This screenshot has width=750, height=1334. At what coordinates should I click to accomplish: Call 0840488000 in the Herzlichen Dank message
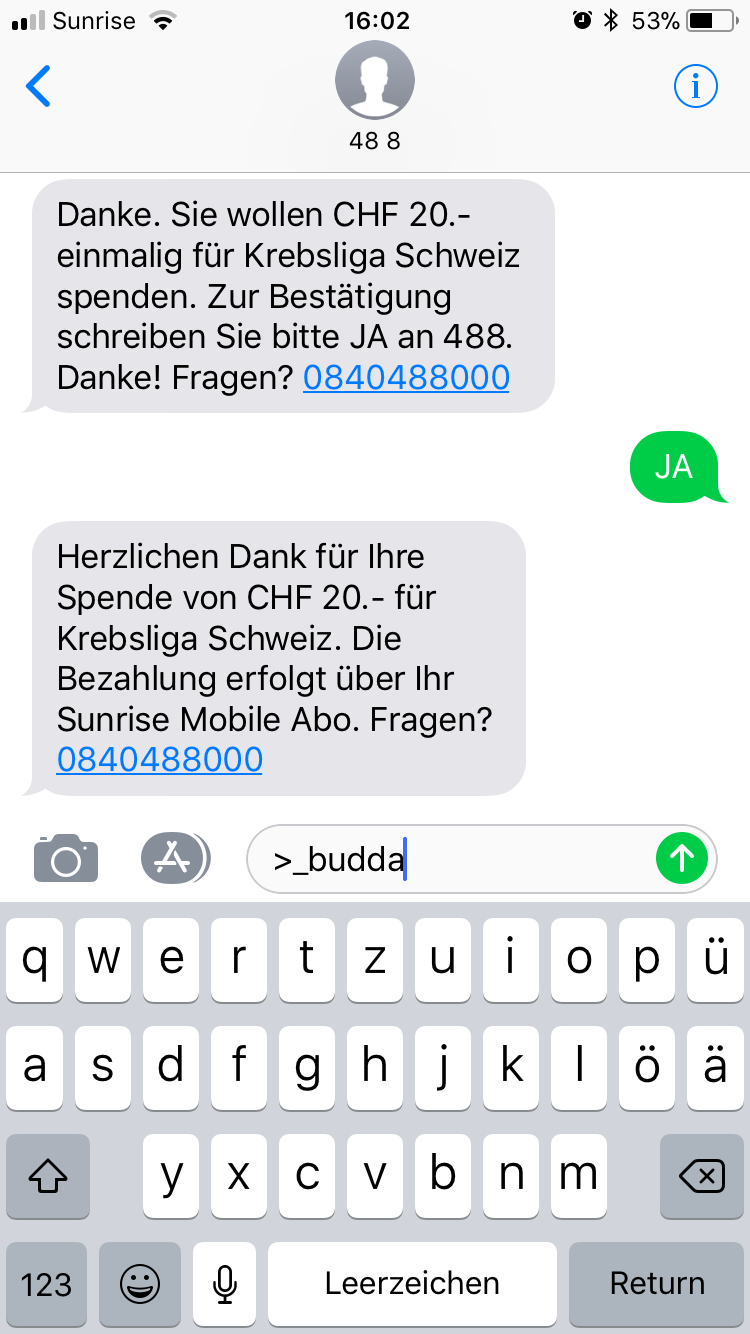[160, 759]
